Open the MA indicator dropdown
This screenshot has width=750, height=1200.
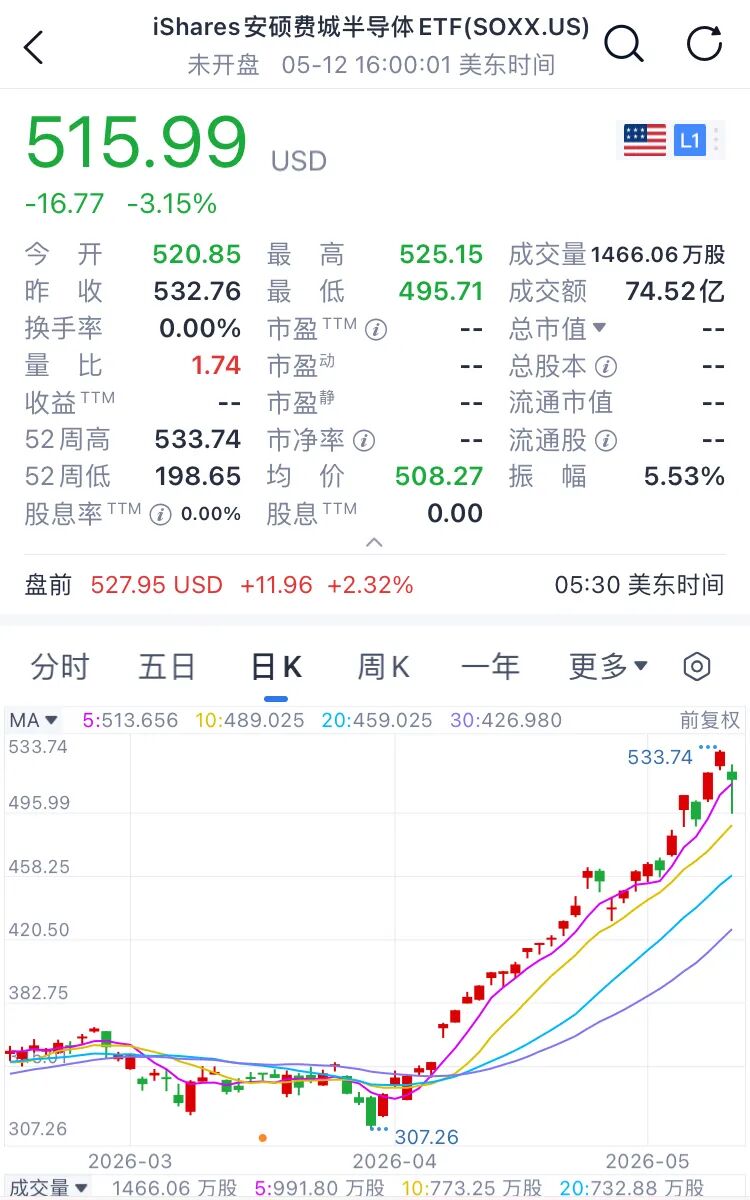point(34,720)
